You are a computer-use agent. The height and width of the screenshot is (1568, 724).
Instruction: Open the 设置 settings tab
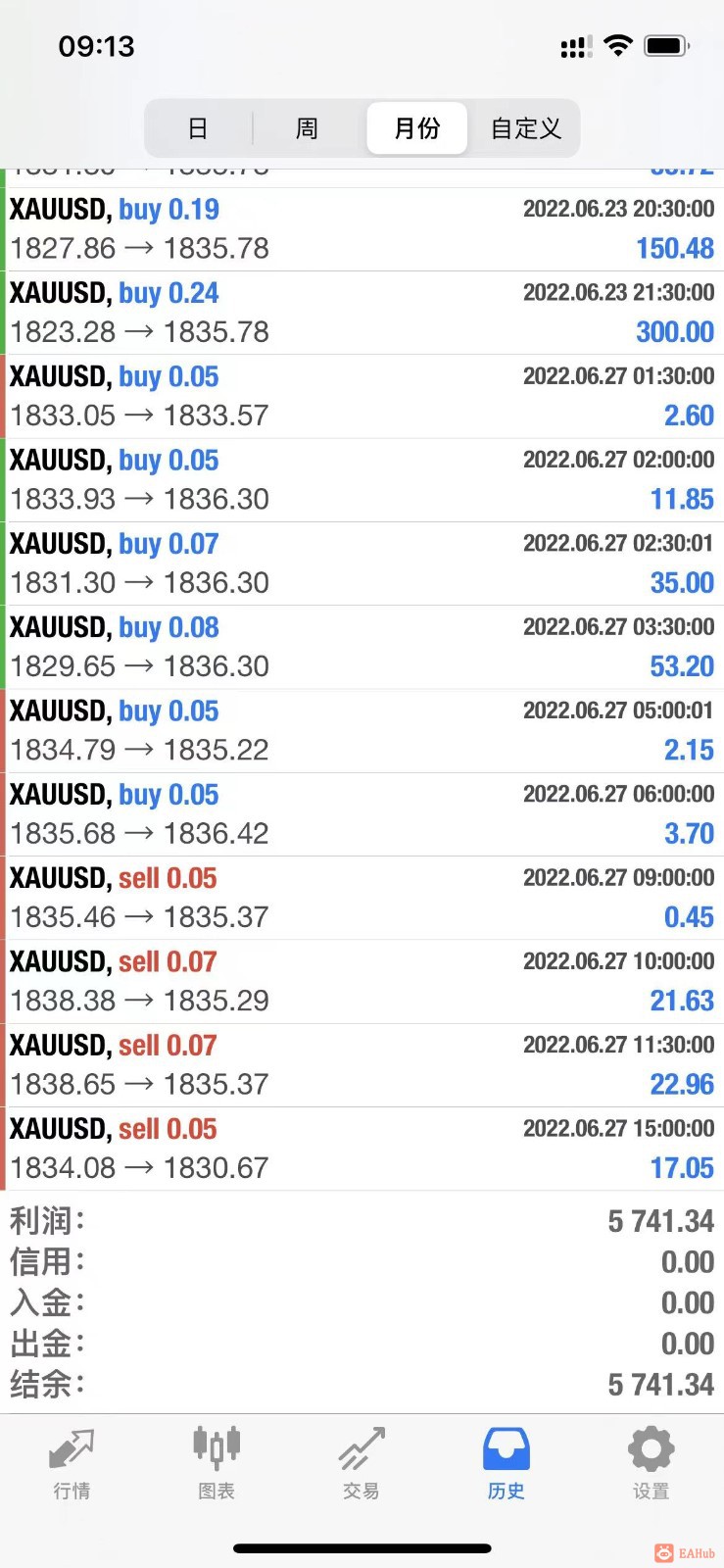pos(651,1463)
